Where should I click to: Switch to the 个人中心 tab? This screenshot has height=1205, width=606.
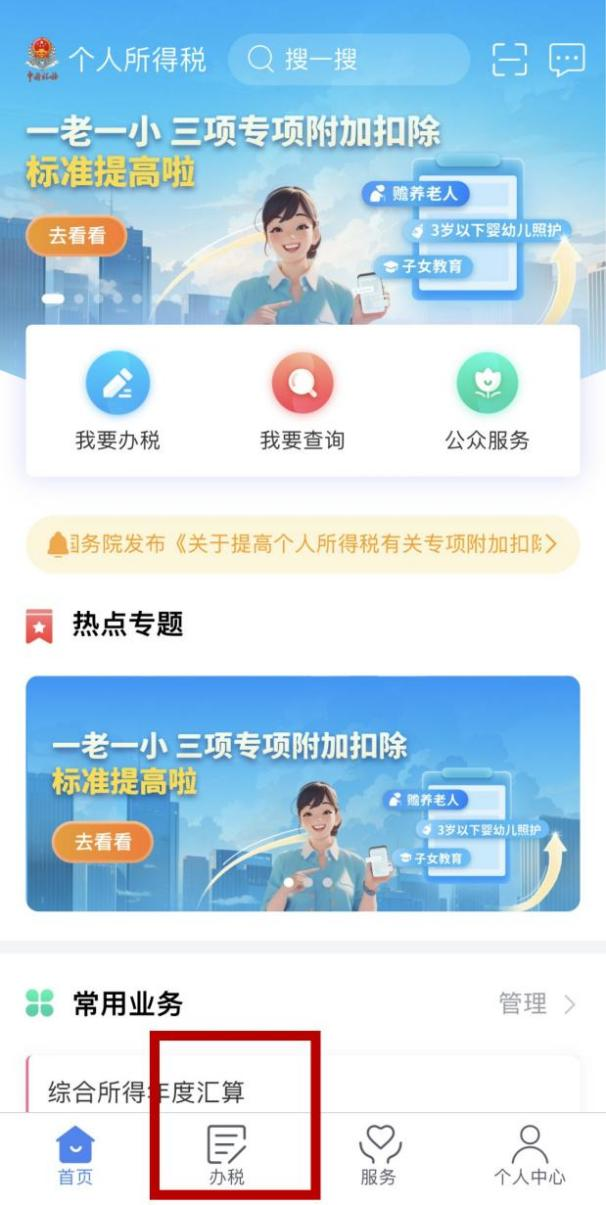coord(530,1155)
